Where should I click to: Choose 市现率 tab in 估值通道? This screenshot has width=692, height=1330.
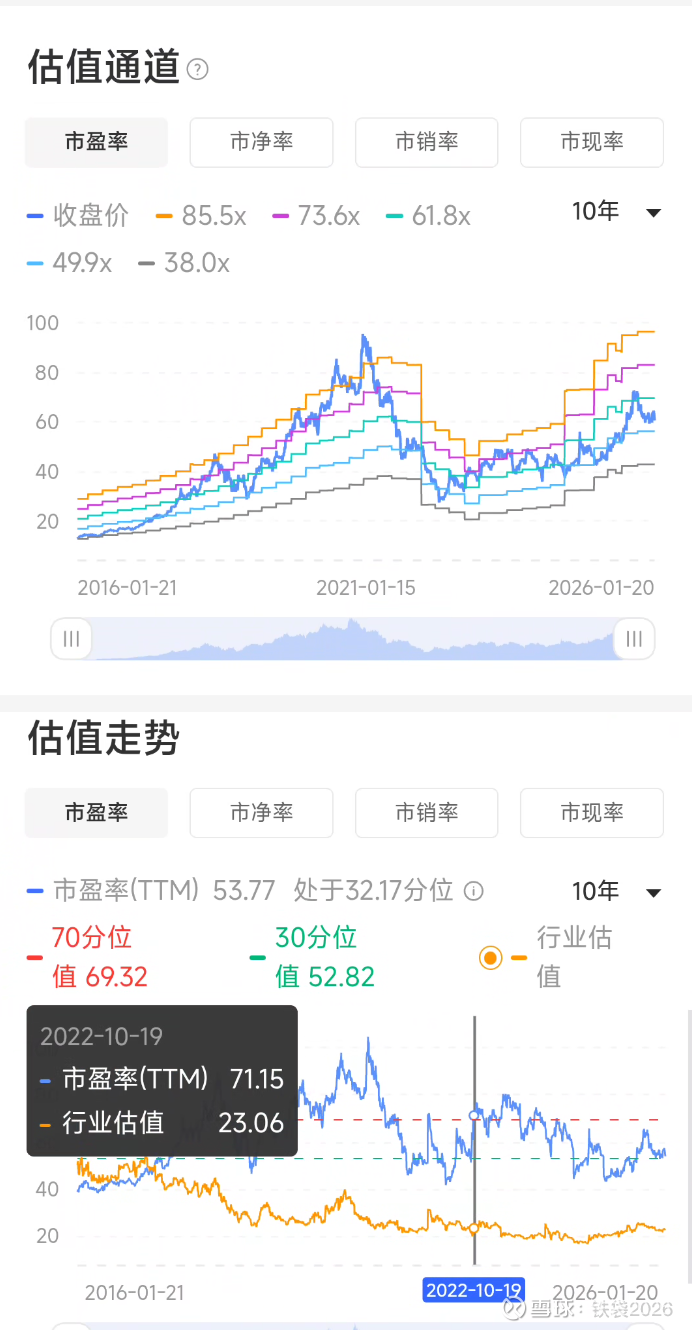click(x=591, y=142)
